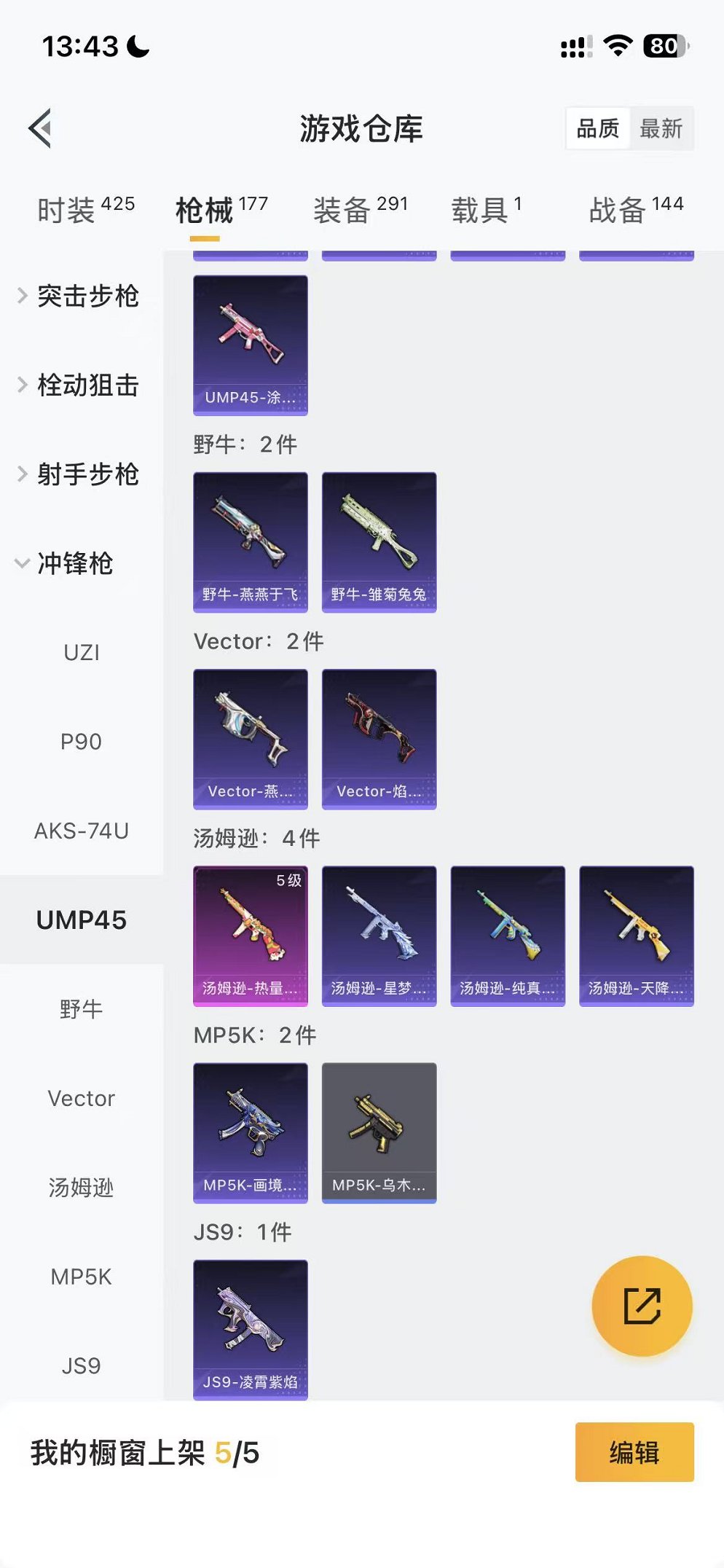Open the 载具 tab
This screenshot has height=1568, width=724.
[486, 210]
